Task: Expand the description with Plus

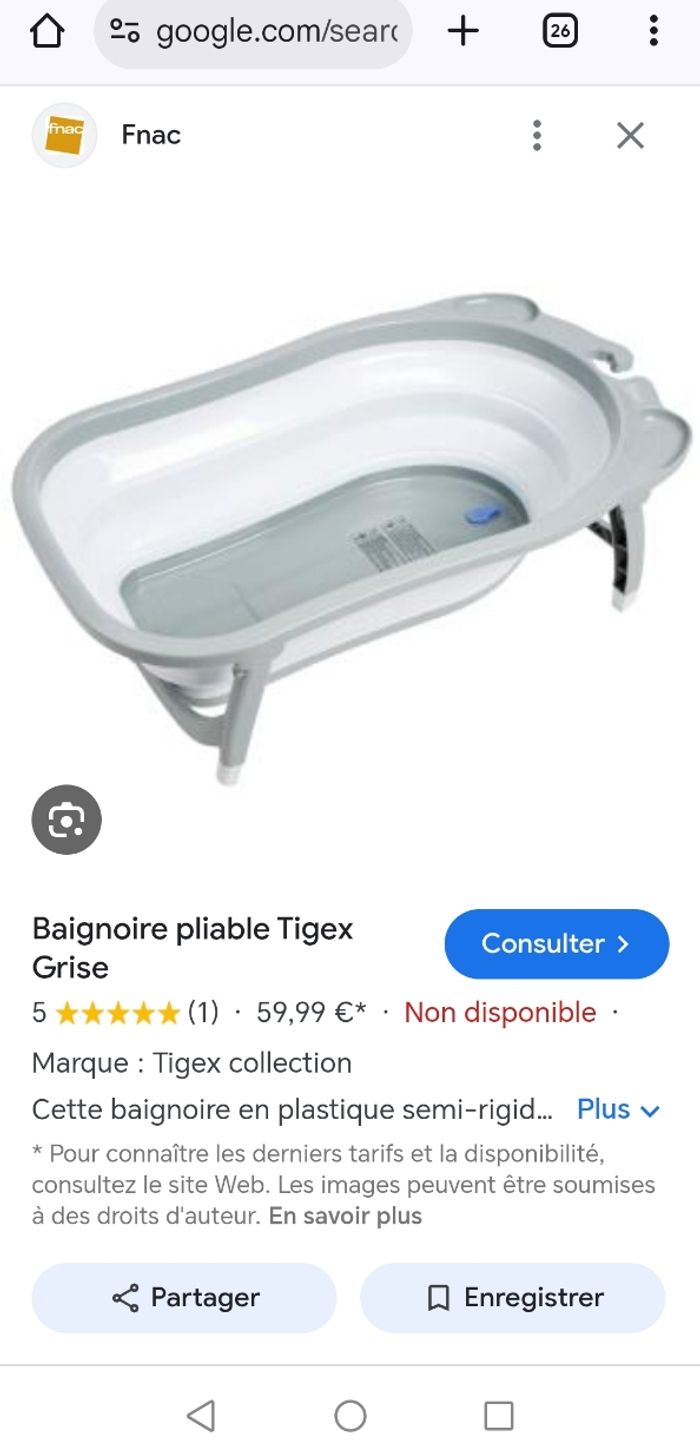Action: (x=618, y=1109)
